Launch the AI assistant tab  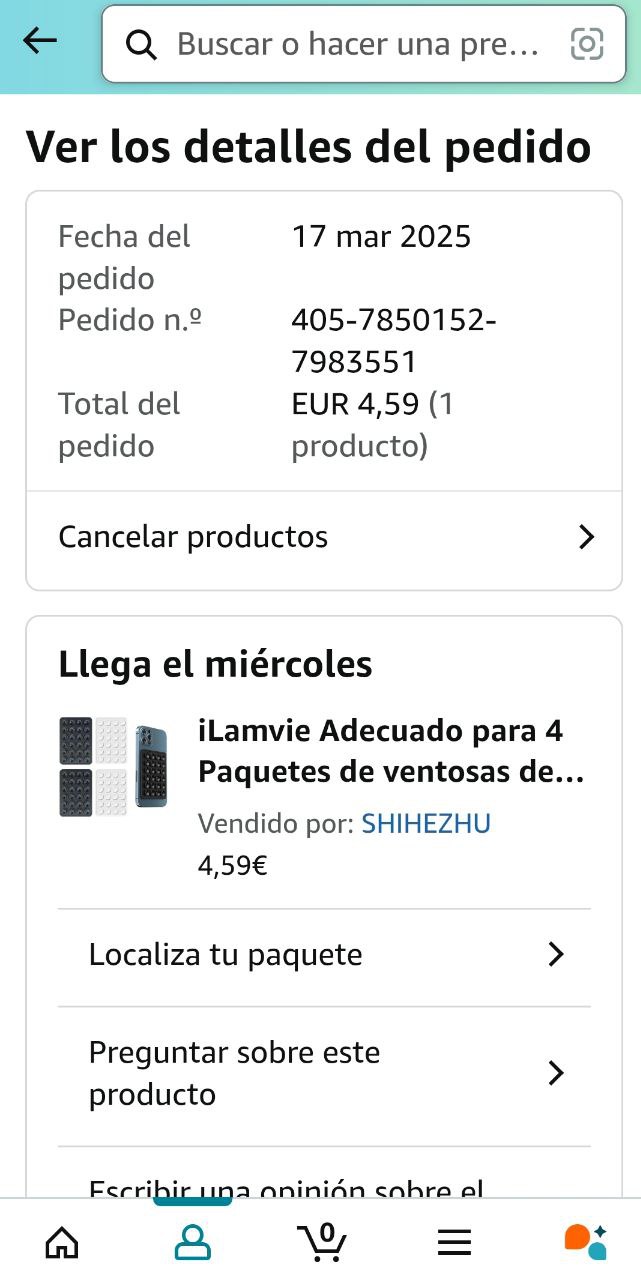pyautogui.click(x=585, y=1242)
